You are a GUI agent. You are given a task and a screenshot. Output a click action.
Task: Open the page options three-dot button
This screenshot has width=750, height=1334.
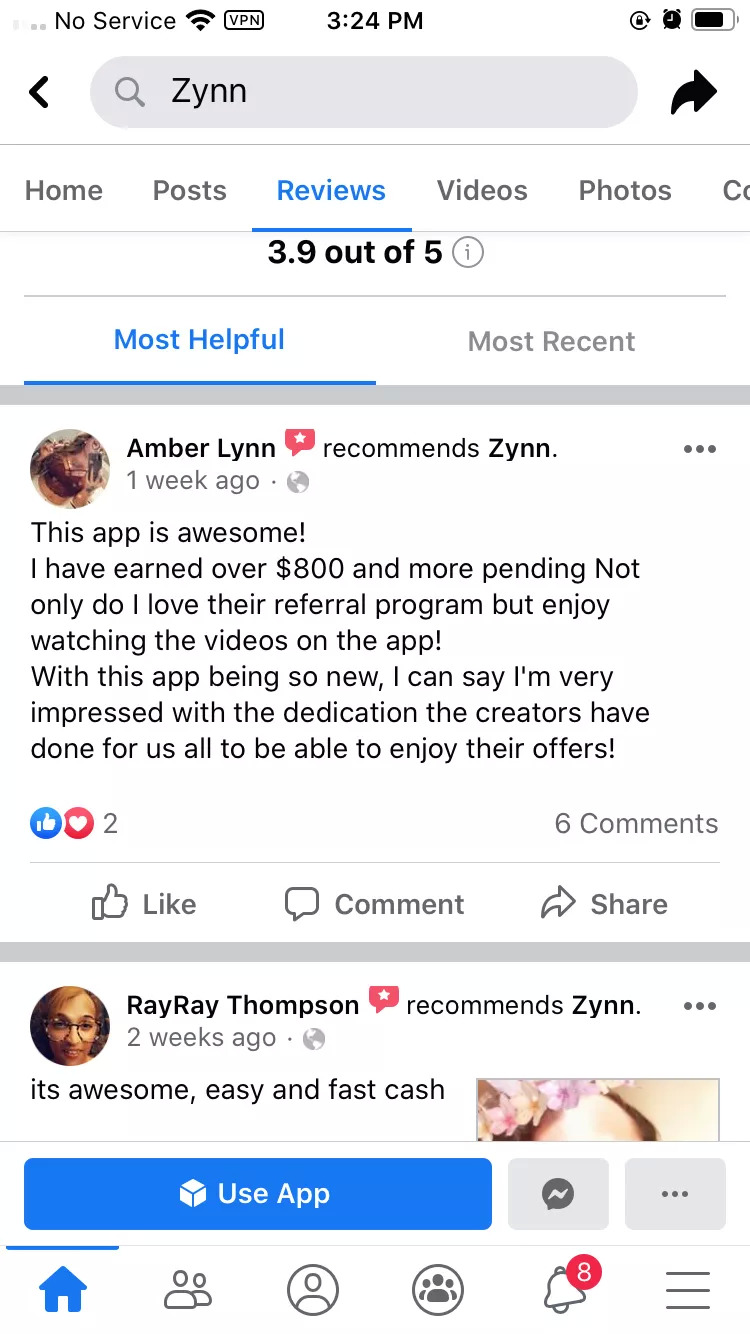click(675, 1193)
